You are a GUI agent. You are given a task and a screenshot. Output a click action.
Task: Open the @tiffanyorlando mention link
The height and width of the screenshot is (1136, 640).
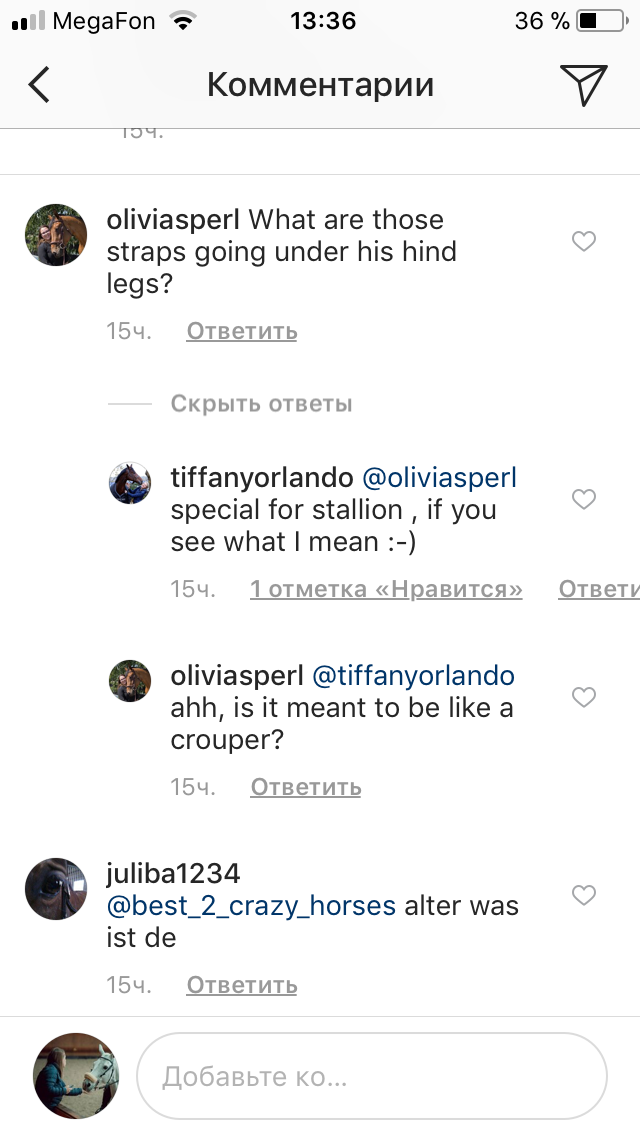coord(413,676)
